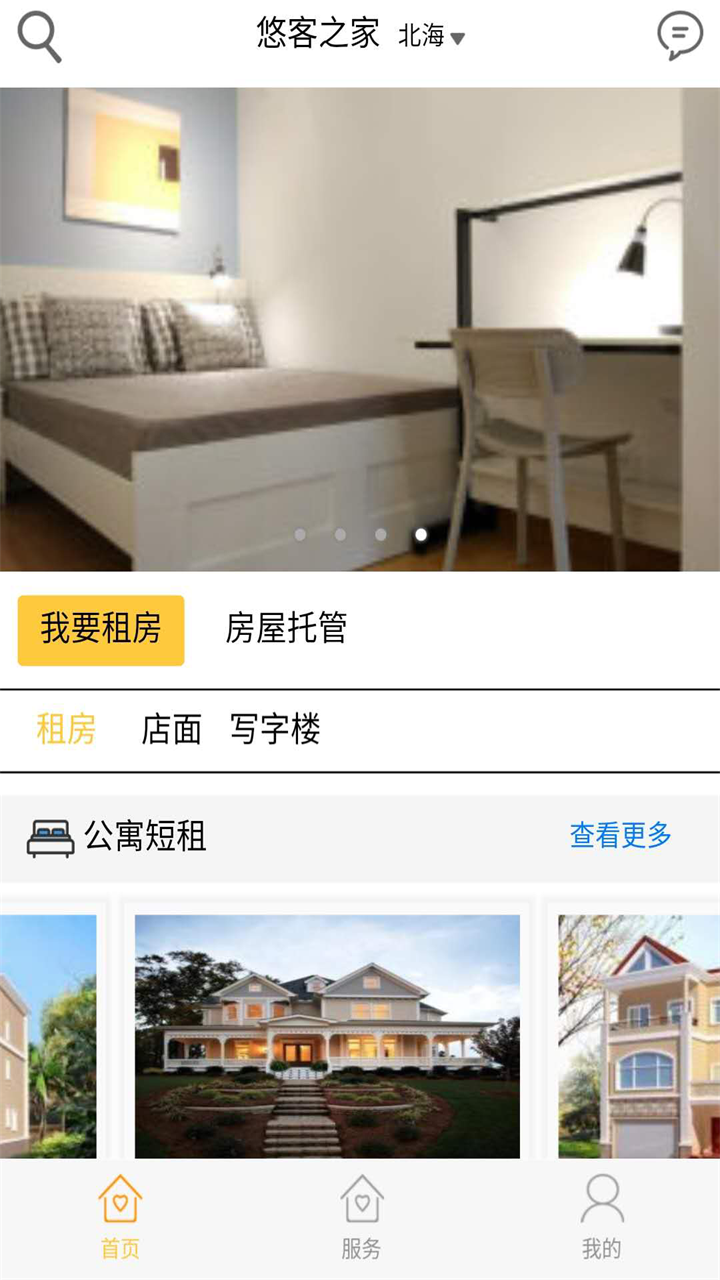Switch to the 店面 tab

(171, 730)
